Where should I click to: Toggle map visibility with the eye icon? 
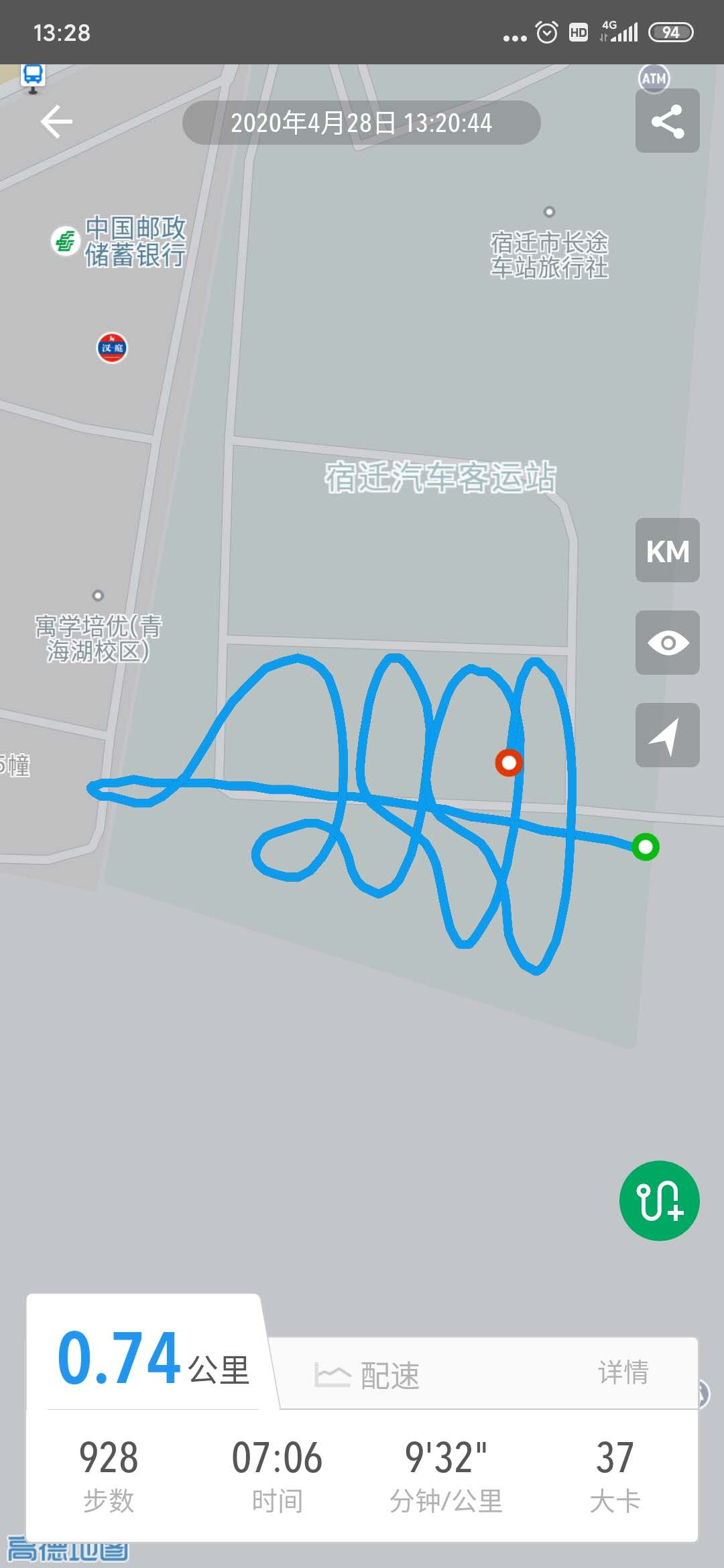pyautogui.click(x=667, y=643)
